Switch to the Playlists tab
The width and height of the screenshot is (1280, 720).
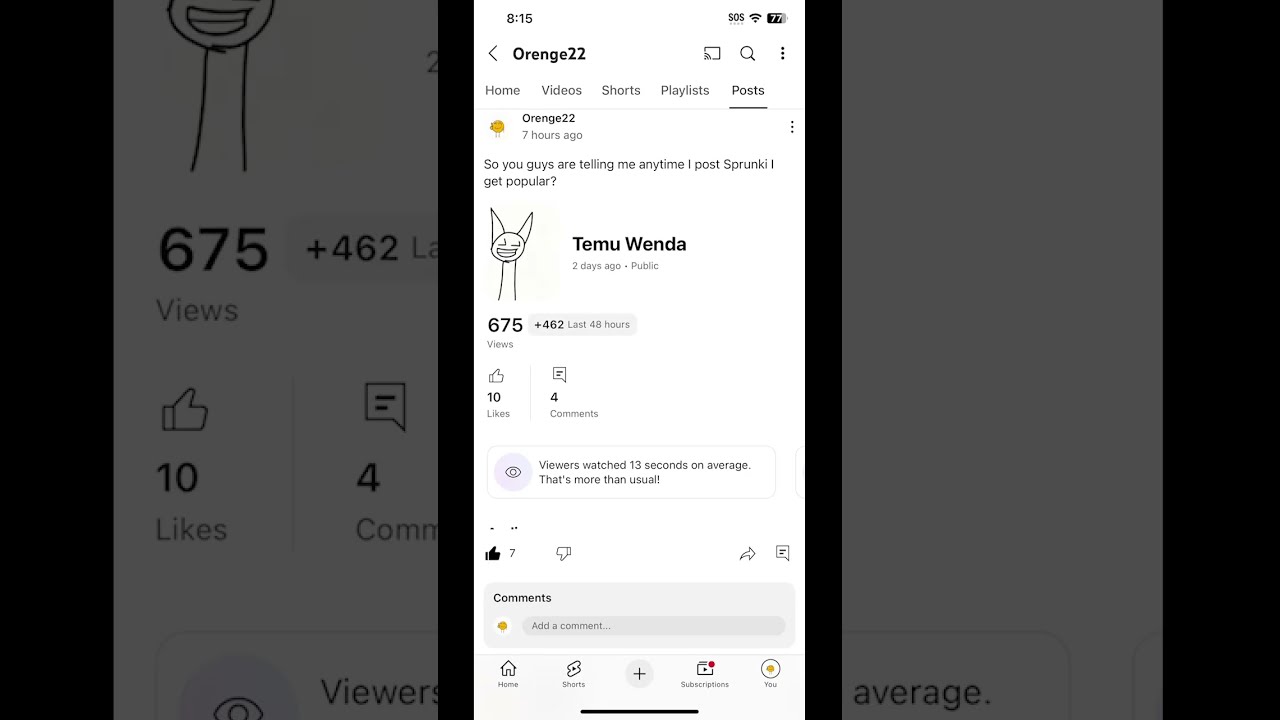[x=685, y=90]
